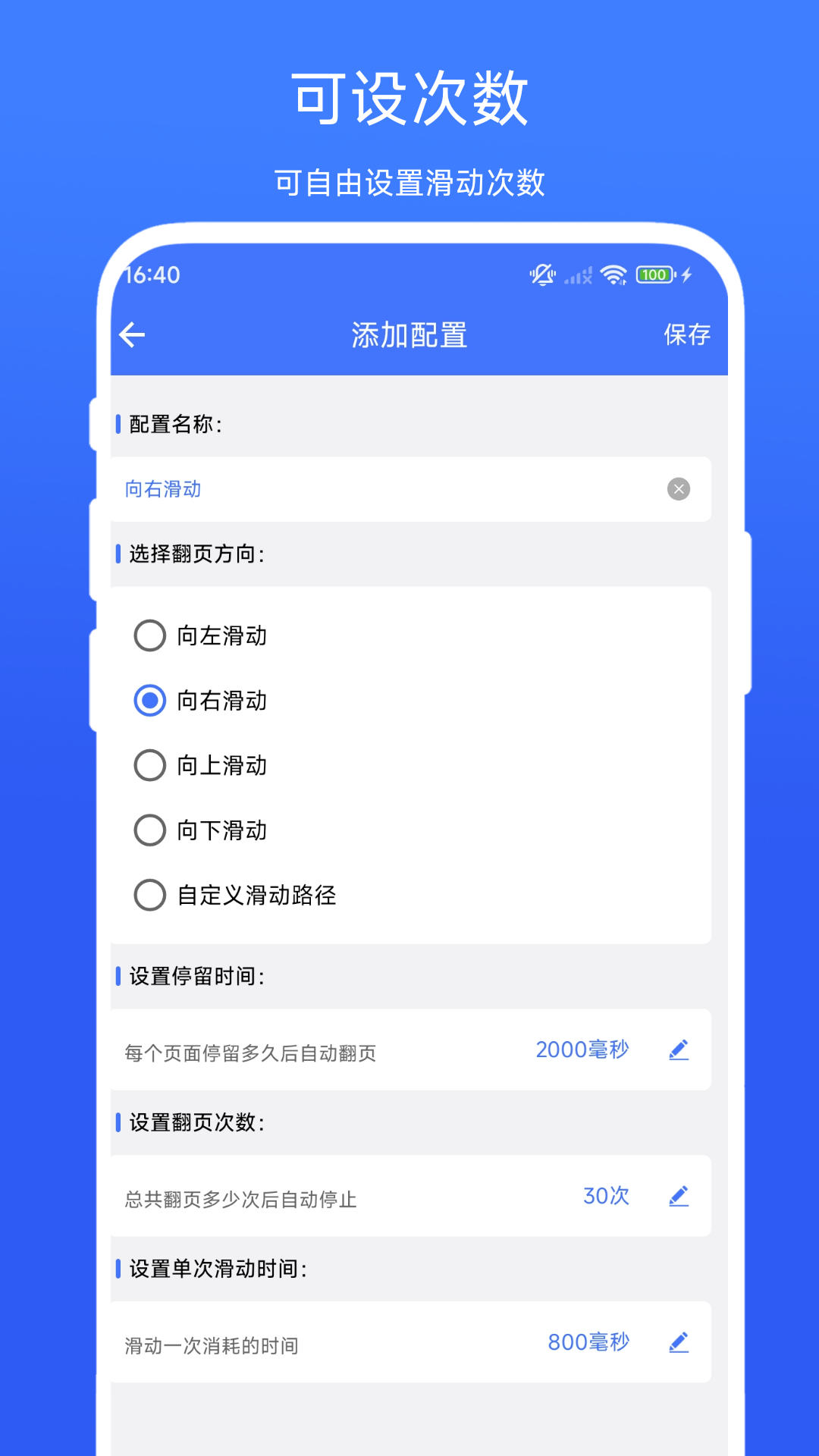
Task: Select the 向下滑动 swipe direction option
Action: tap(149, 830)
